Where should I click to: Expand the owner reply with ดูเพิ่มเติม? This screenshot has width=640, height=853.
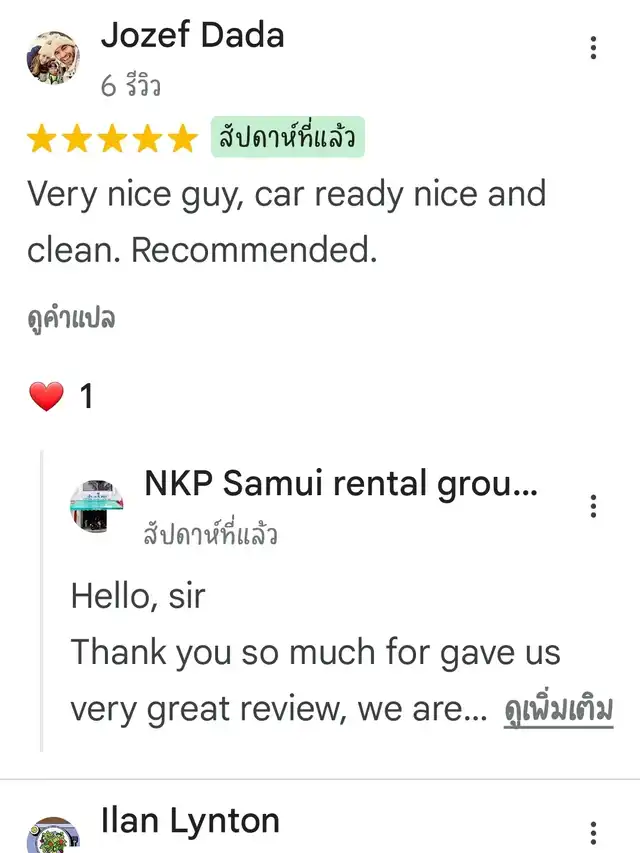point(558,710)
